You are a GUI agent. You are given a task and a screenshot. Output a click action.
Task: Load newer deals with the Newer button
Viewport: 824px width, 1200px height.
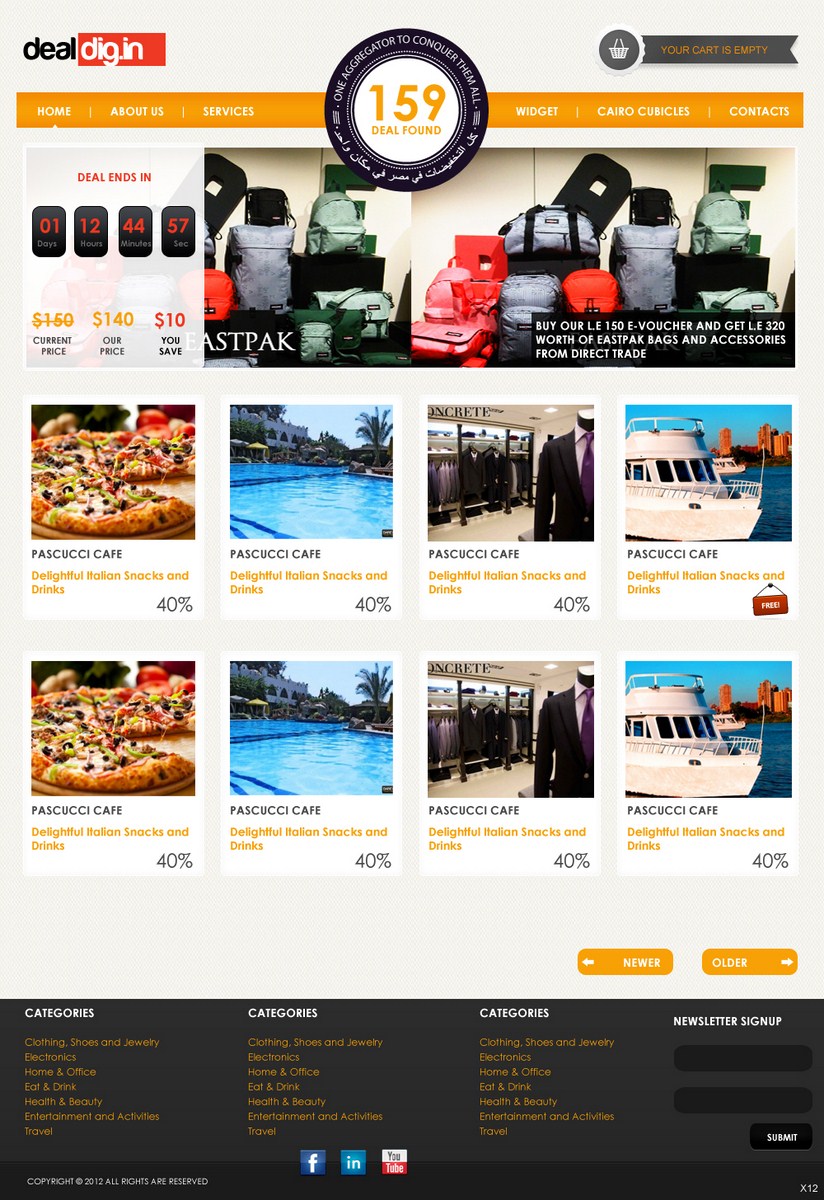point(625,962)
